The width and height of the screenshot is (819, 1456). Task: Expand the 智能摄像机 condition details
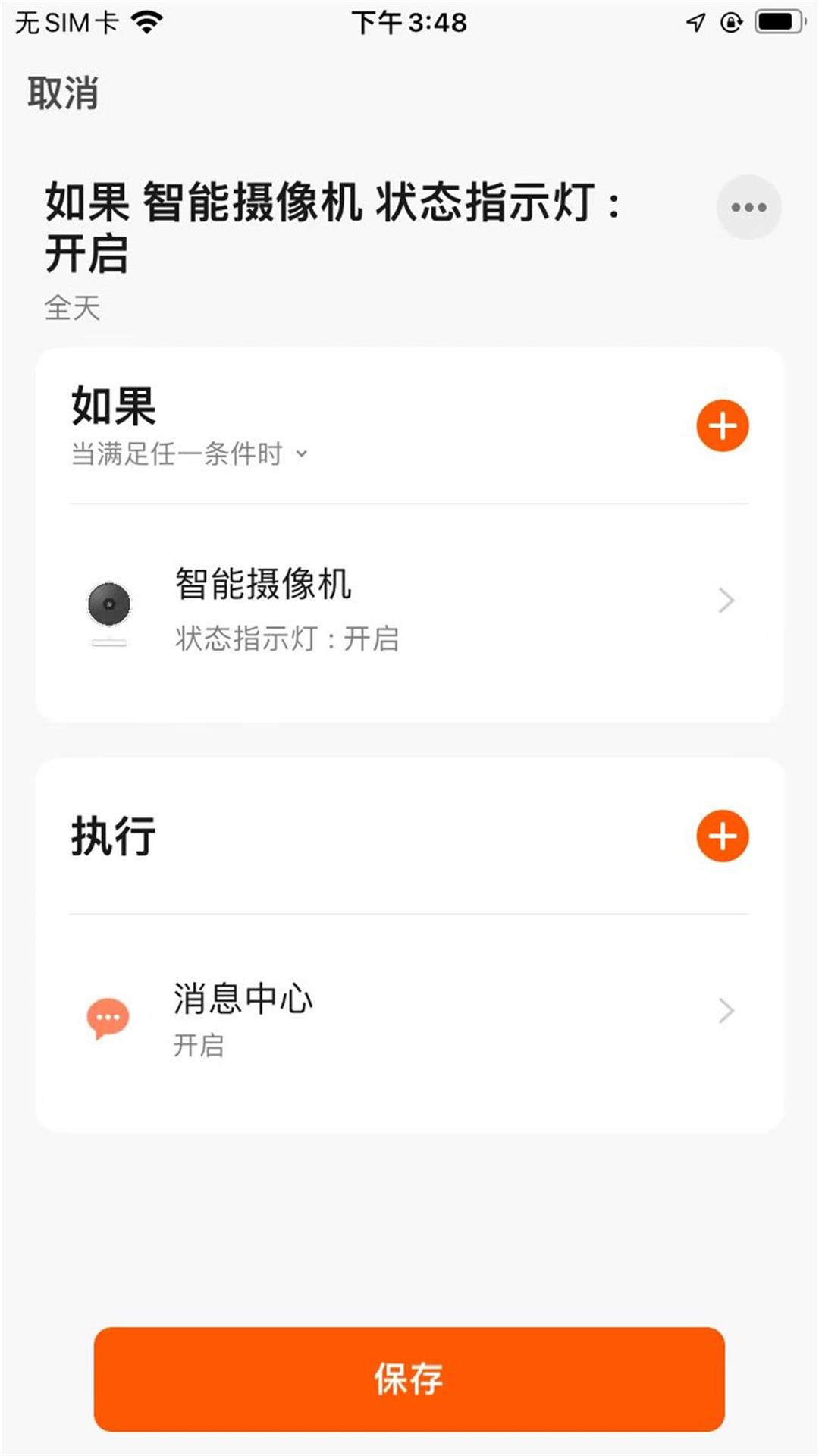click(726, 603)
